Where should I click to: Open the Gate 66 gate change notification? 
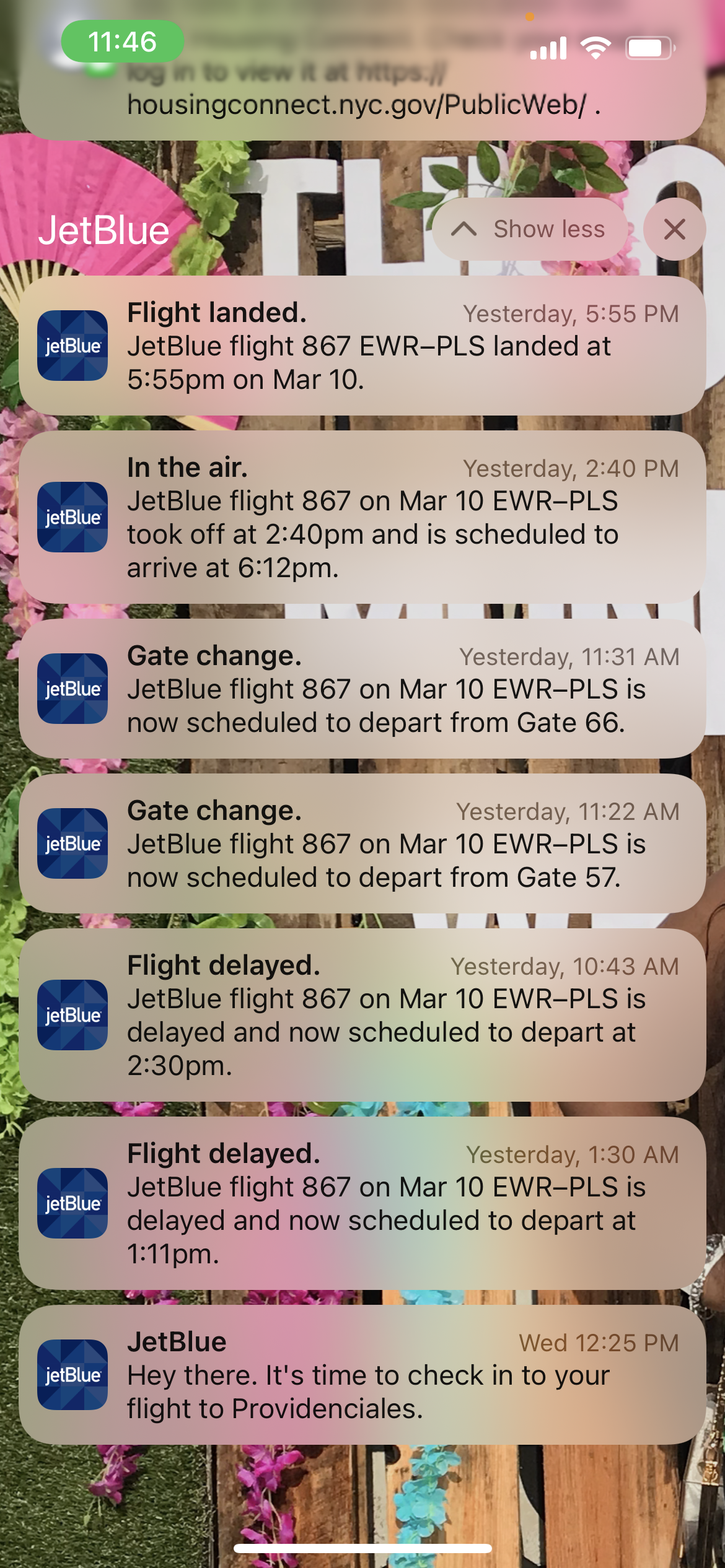pos(362,689)
